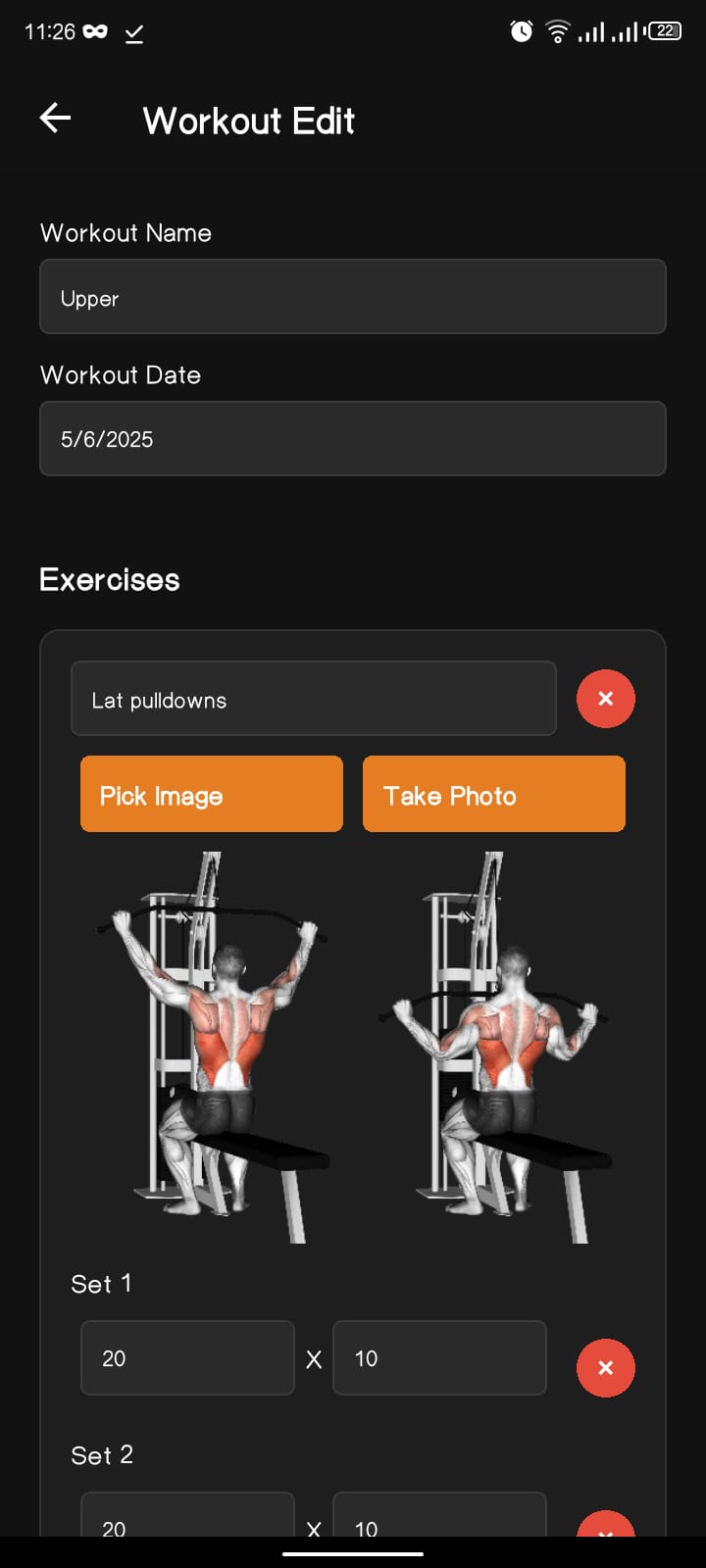This screenshot has height=1568, width=706.
Task: Go back from Workout Edit
Action: (x=56, y=119)
